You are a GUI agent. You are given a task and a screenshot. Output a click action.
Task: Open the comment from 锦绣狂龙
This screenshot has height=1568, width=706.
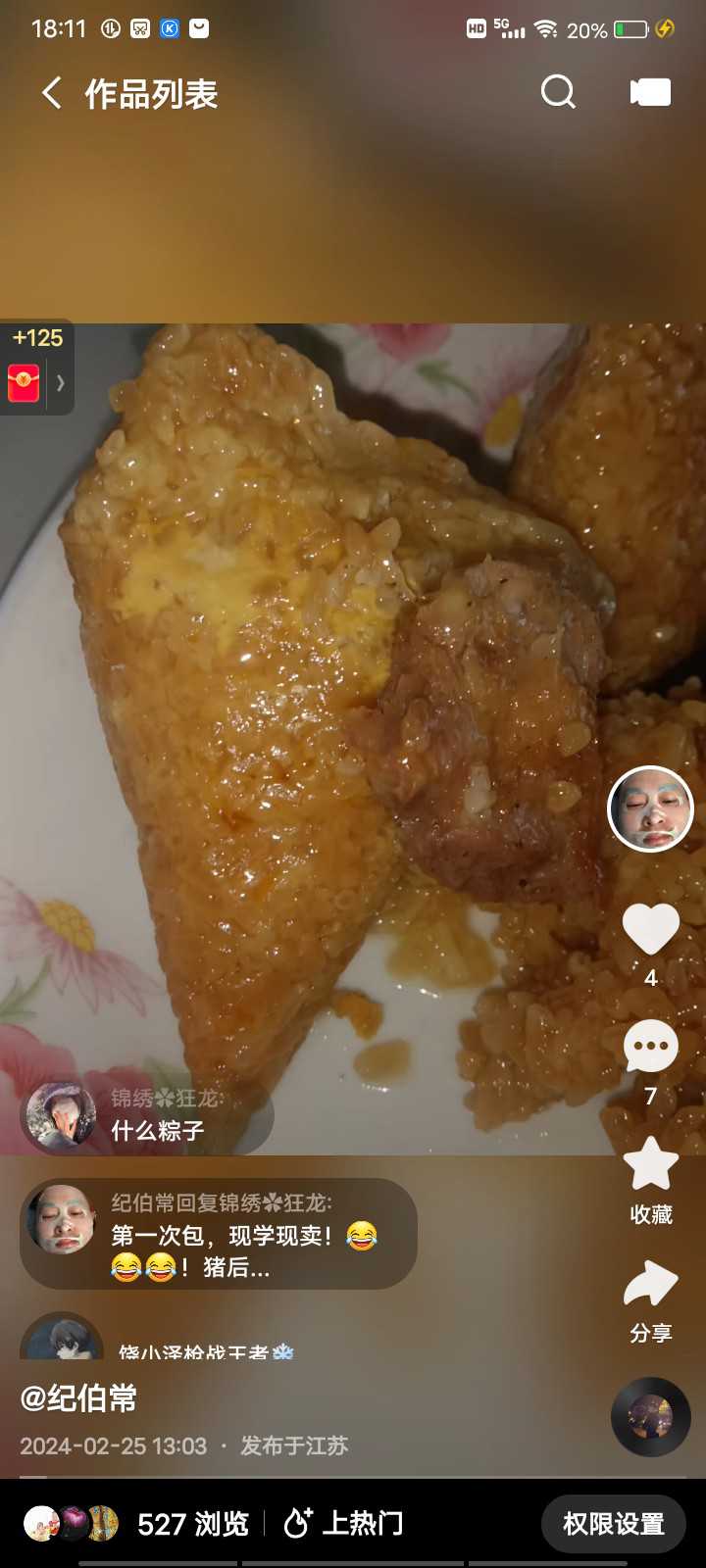(147, 1116)
